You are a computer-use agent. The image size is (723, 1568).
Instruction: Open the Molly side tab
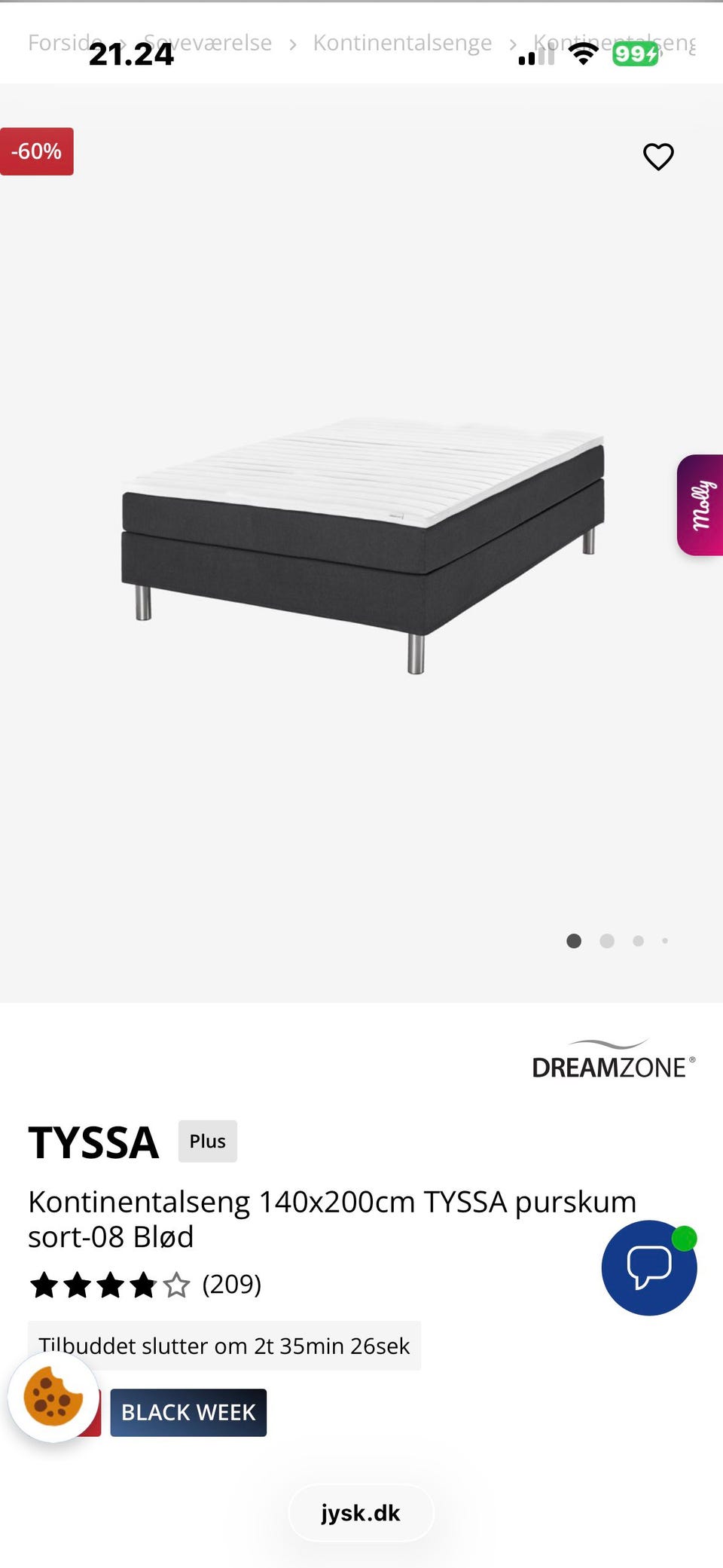coord(701,505)
